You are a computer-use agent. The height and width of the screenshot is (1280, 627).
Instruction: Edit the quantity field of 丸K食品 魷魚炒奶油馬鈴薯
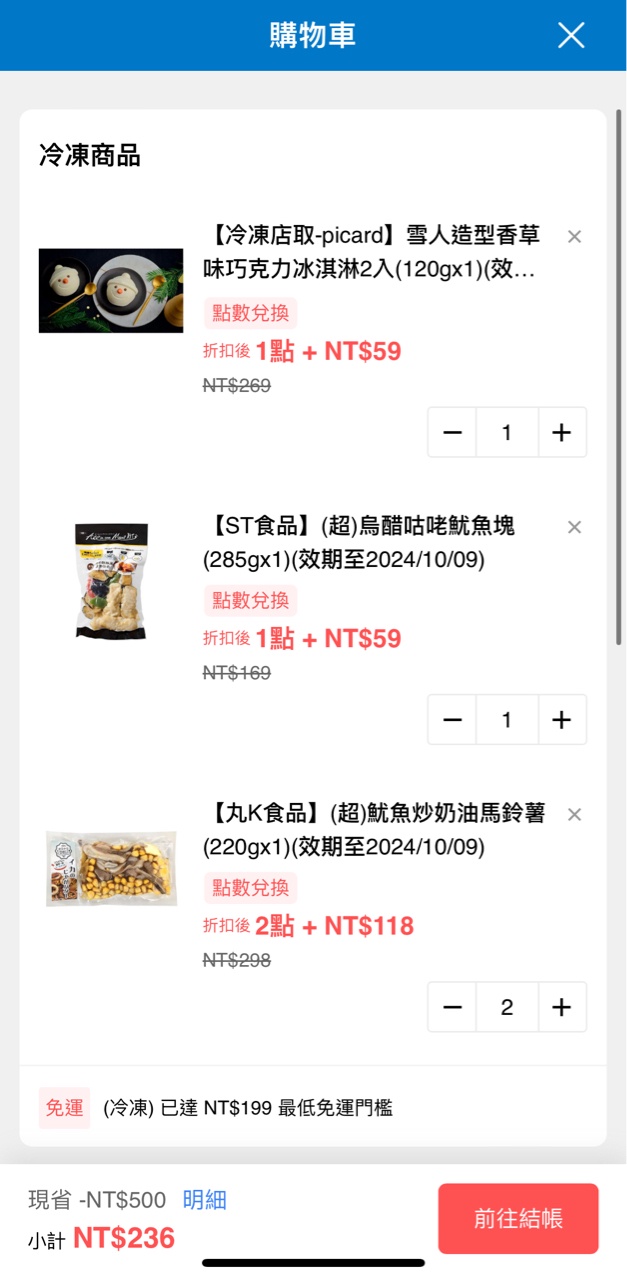tap(507, 1007)
